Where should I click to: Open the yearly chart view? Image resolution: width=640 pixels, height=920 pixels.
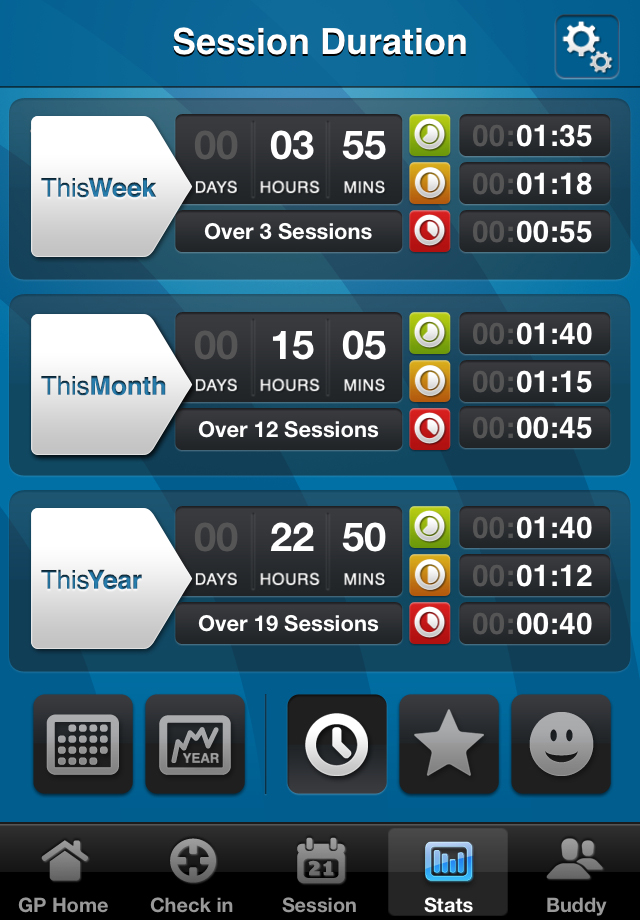tap(195, 744)
